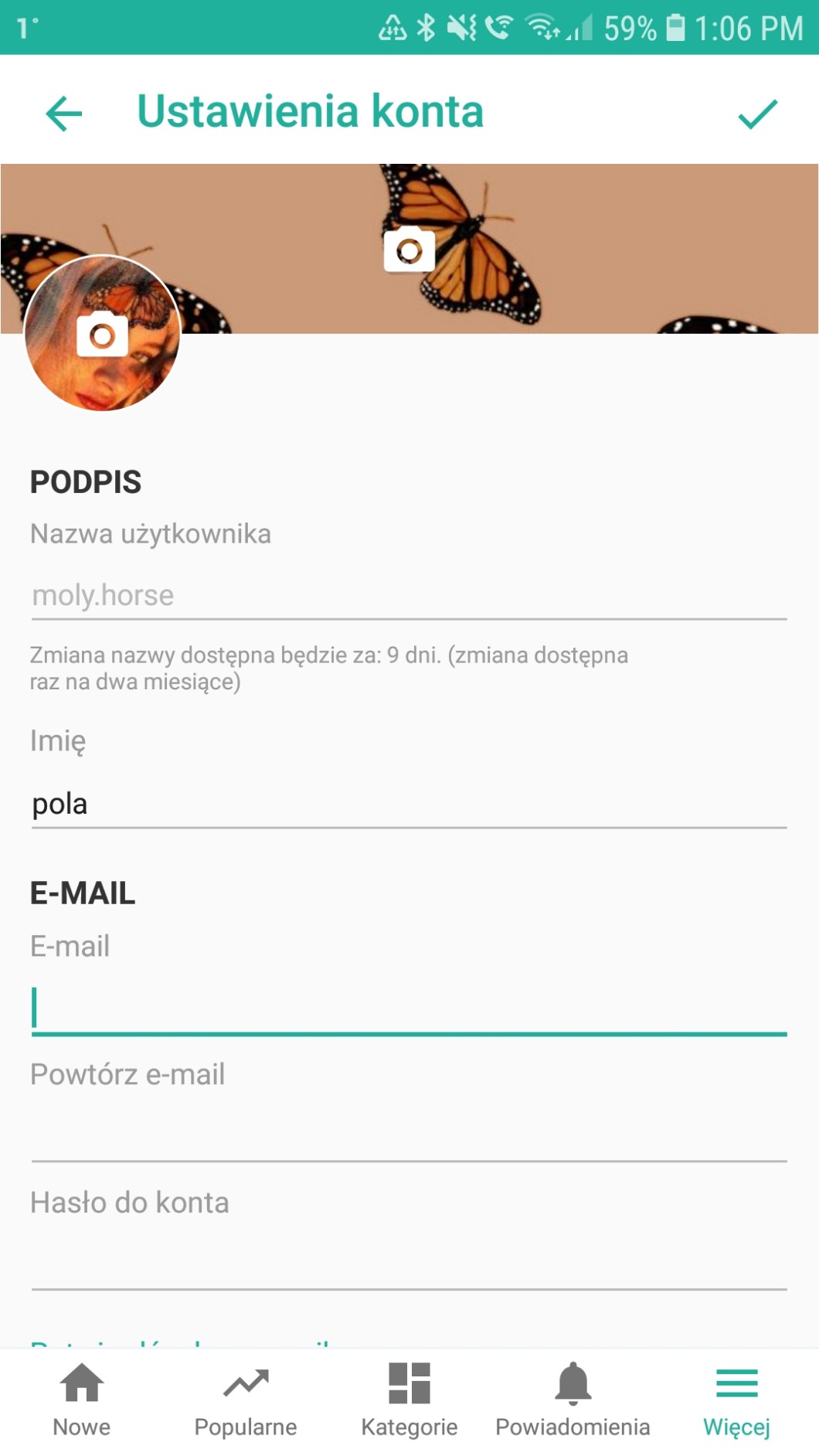Change the butterfly cover photo

(x=409, y=250)
